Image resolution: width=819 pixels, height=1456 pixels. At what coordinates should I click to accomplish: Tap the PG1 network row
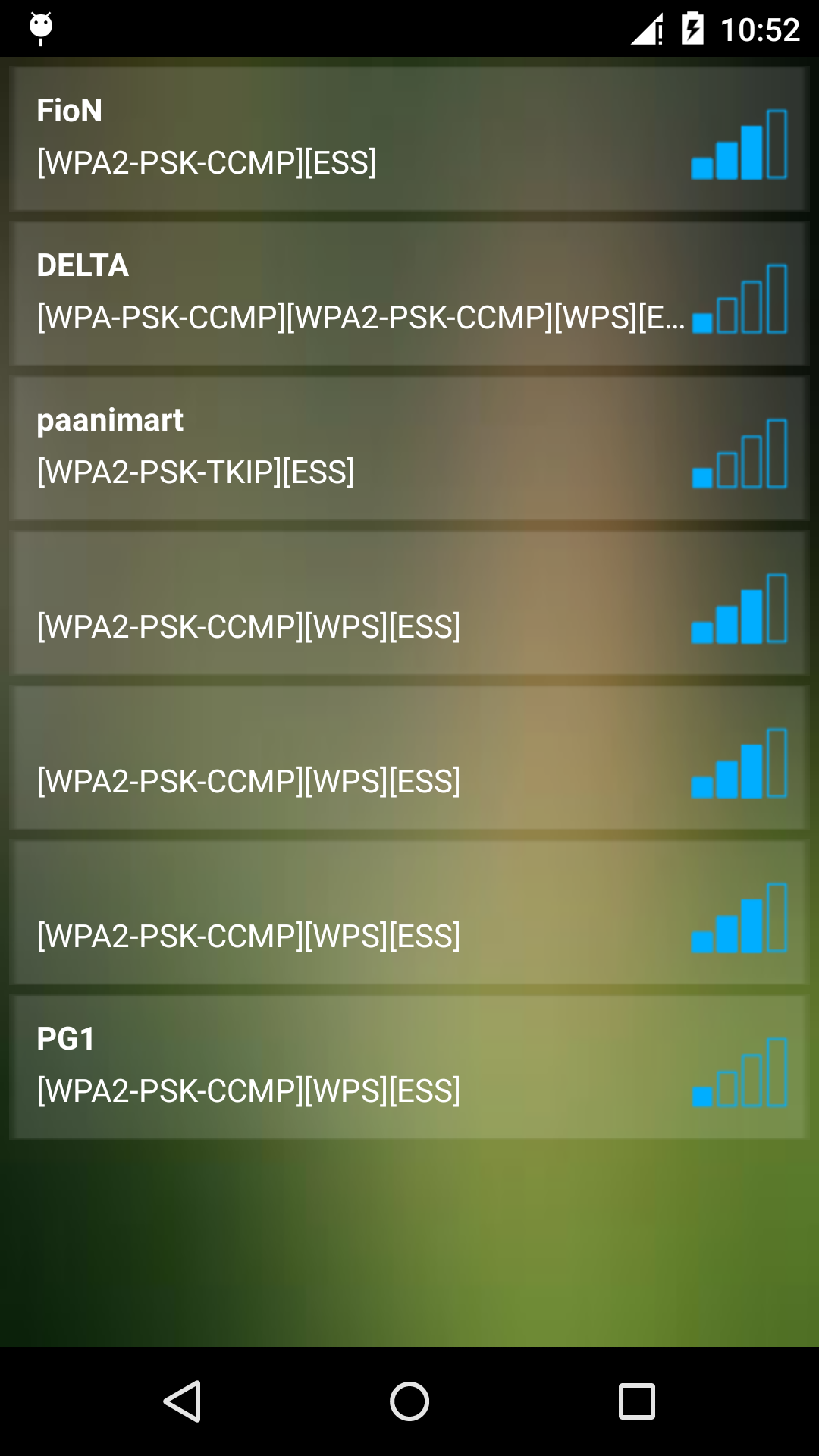pos(409,1066)
